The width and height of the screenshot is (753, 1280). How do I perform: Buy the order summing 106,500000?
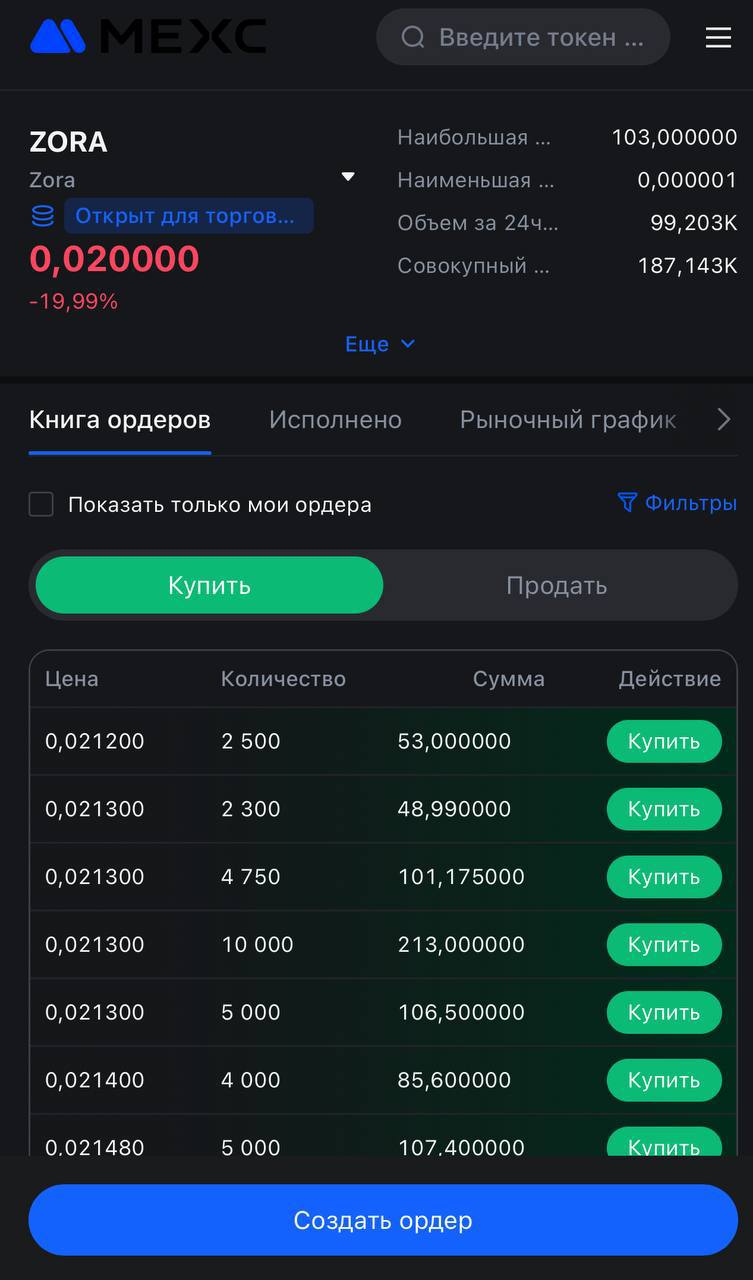[x=664, y=1012]
